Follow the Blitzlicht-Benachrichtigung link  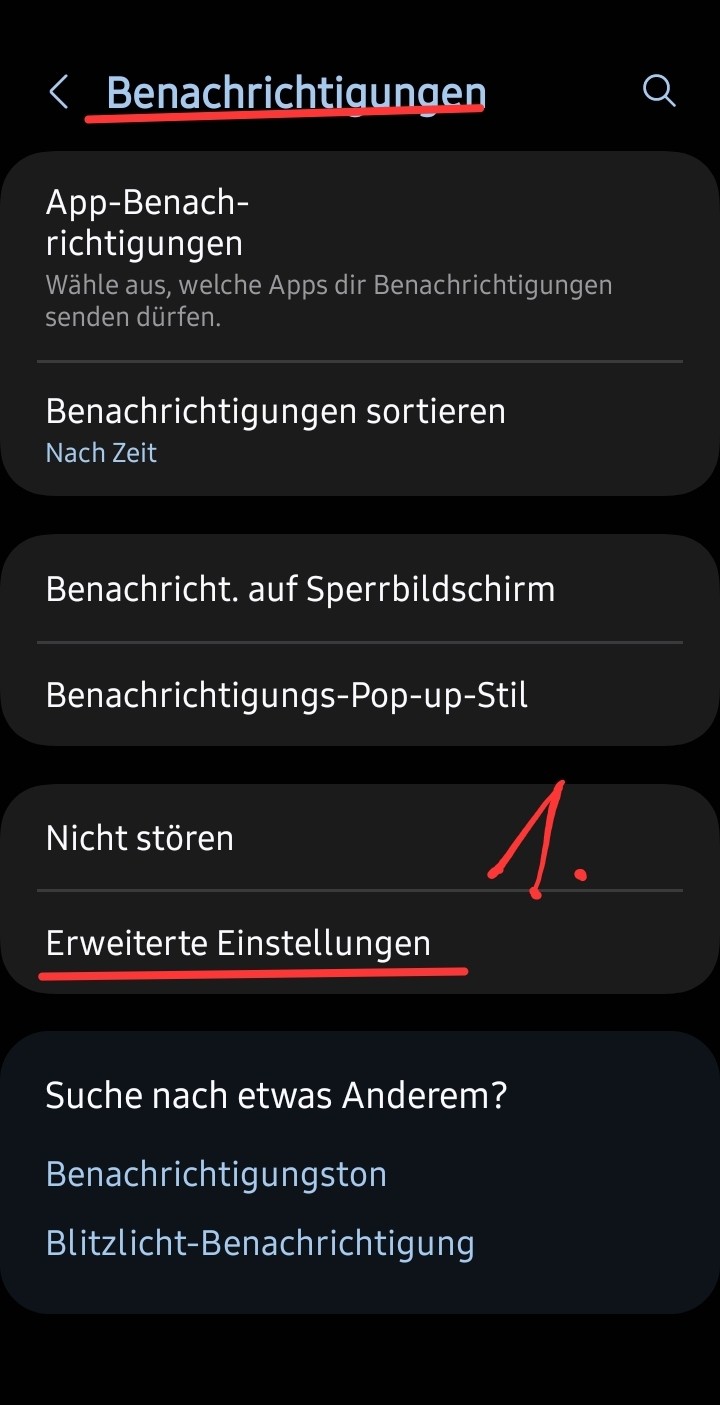pos(260,1243)
